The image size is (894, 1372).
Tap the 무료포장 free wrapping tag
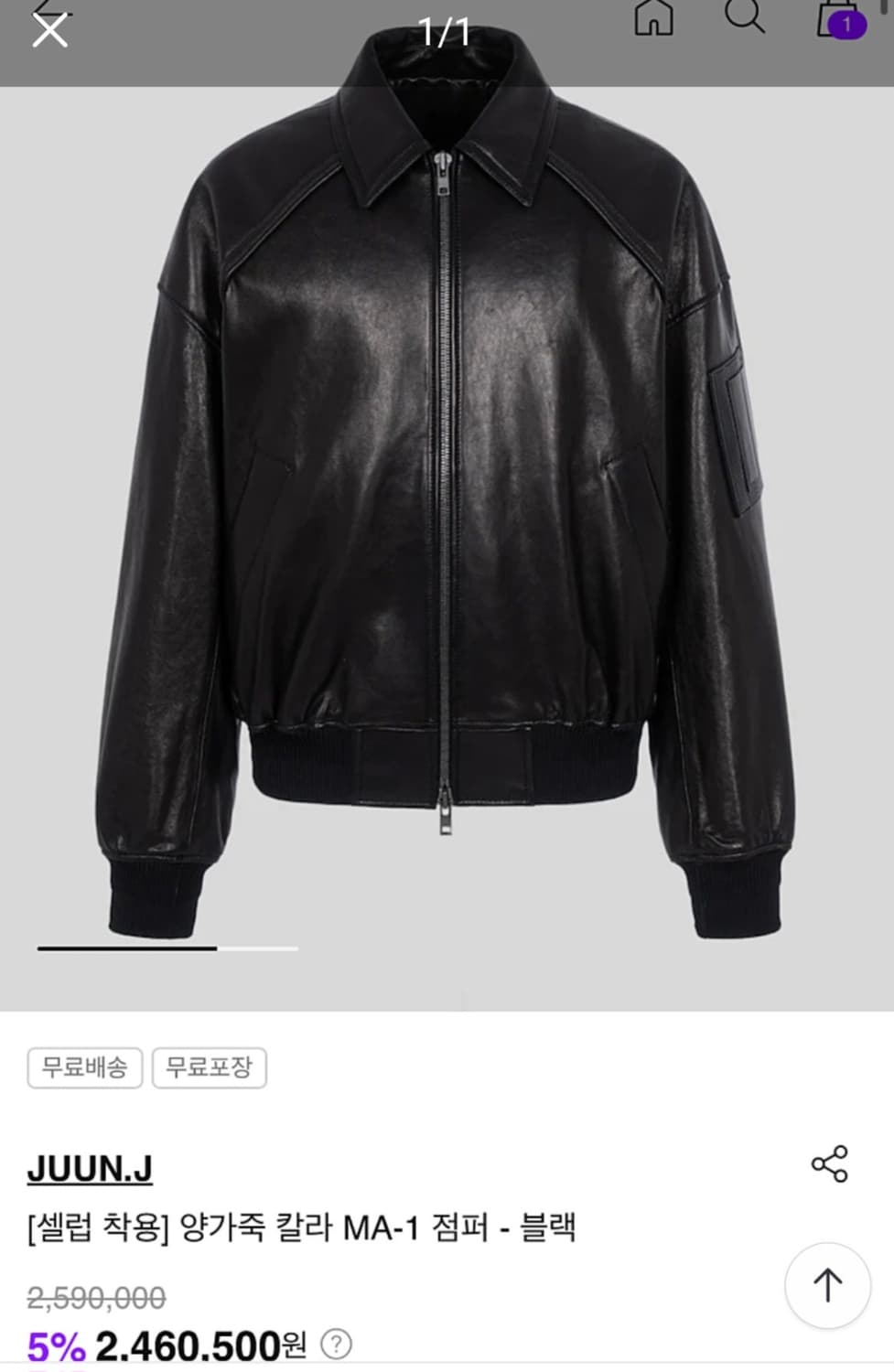click(x=209, y=1067)
